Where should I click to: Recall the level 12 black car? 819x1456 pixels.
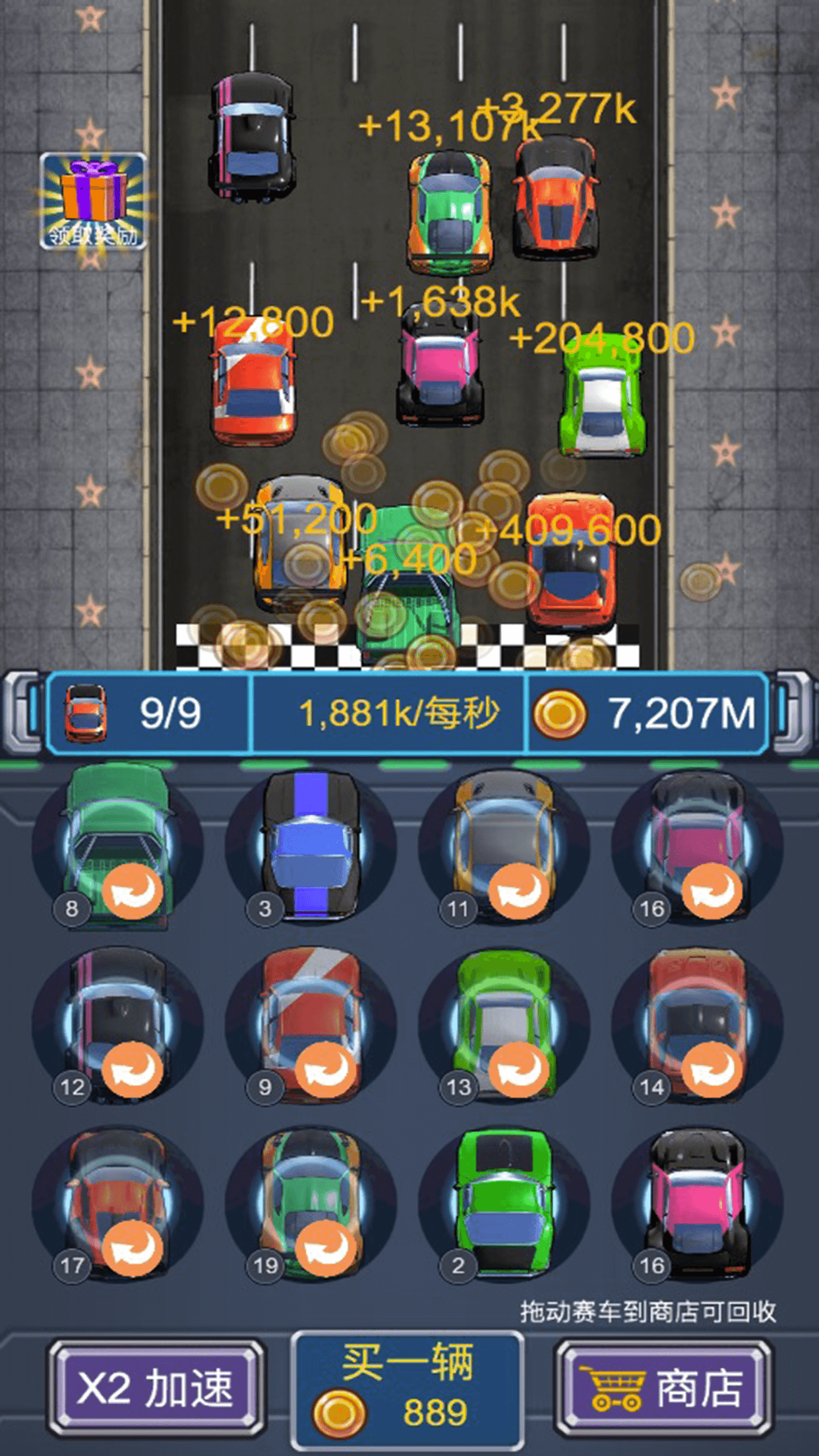pos(133,1070)
